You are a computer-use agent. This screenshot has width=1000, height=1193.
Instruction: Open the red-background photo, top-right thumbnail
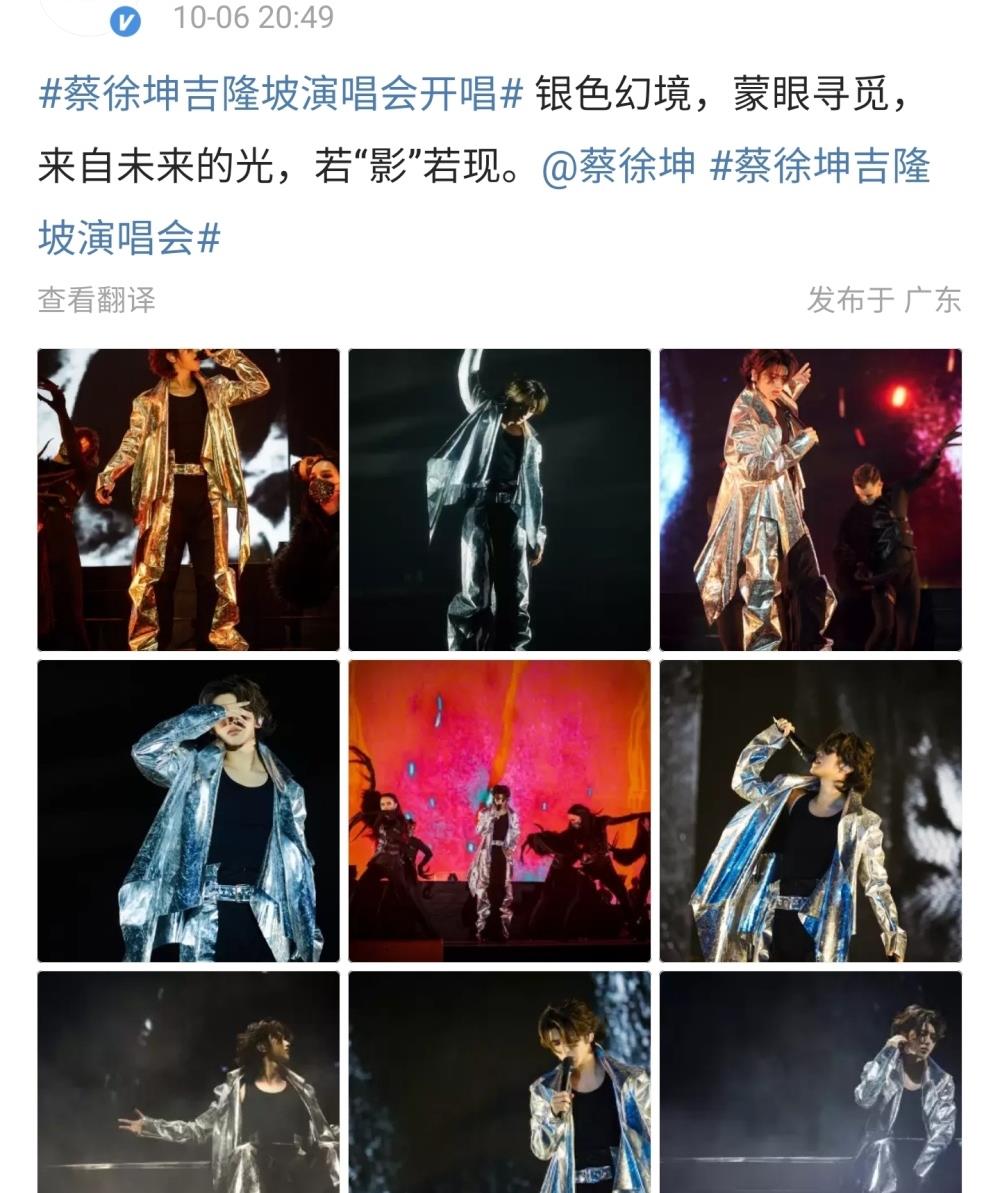coord(812,499)
